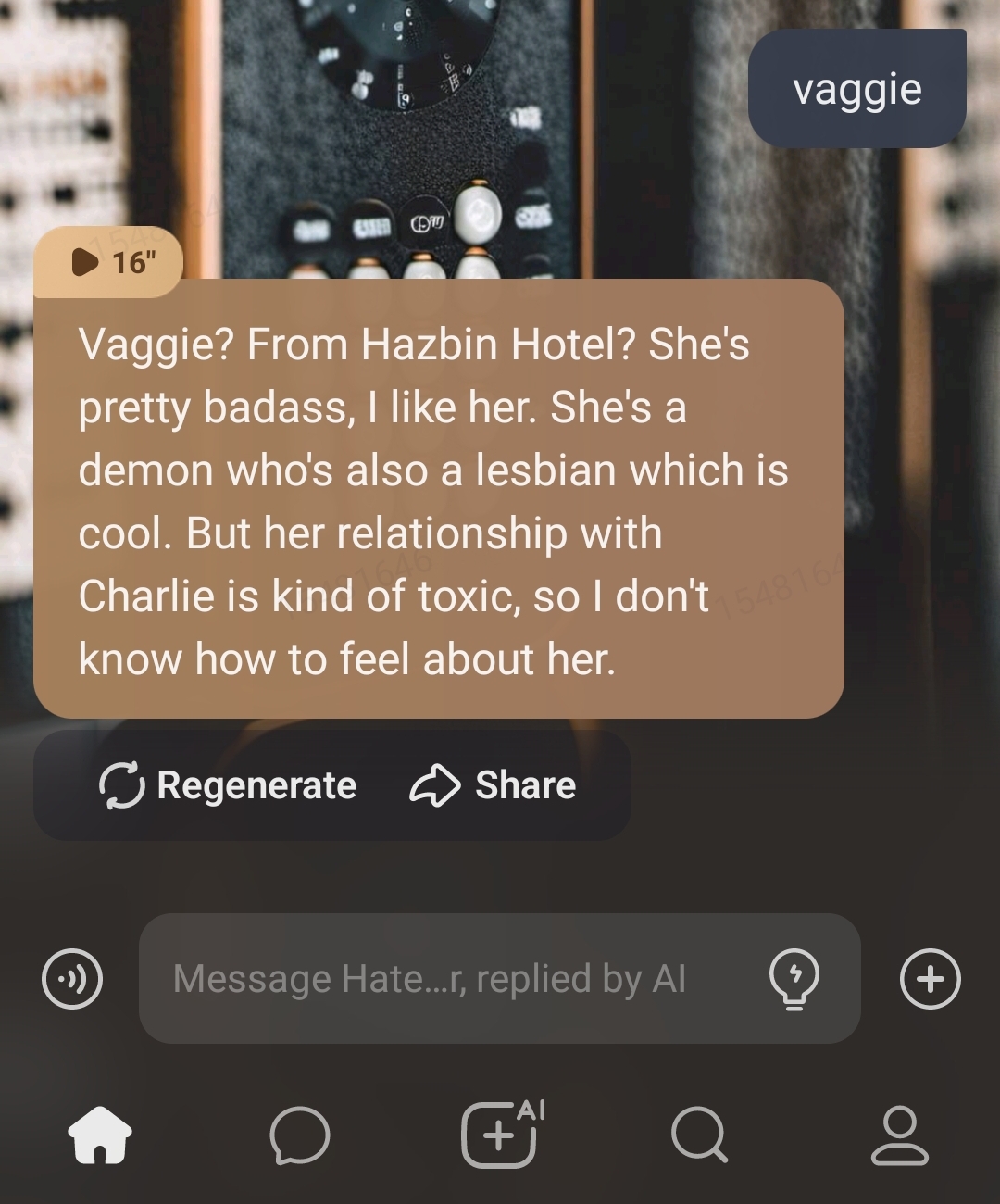1000x1204 pixels.
Task: Open the plus attachment menu
Action: click(931, 979)
